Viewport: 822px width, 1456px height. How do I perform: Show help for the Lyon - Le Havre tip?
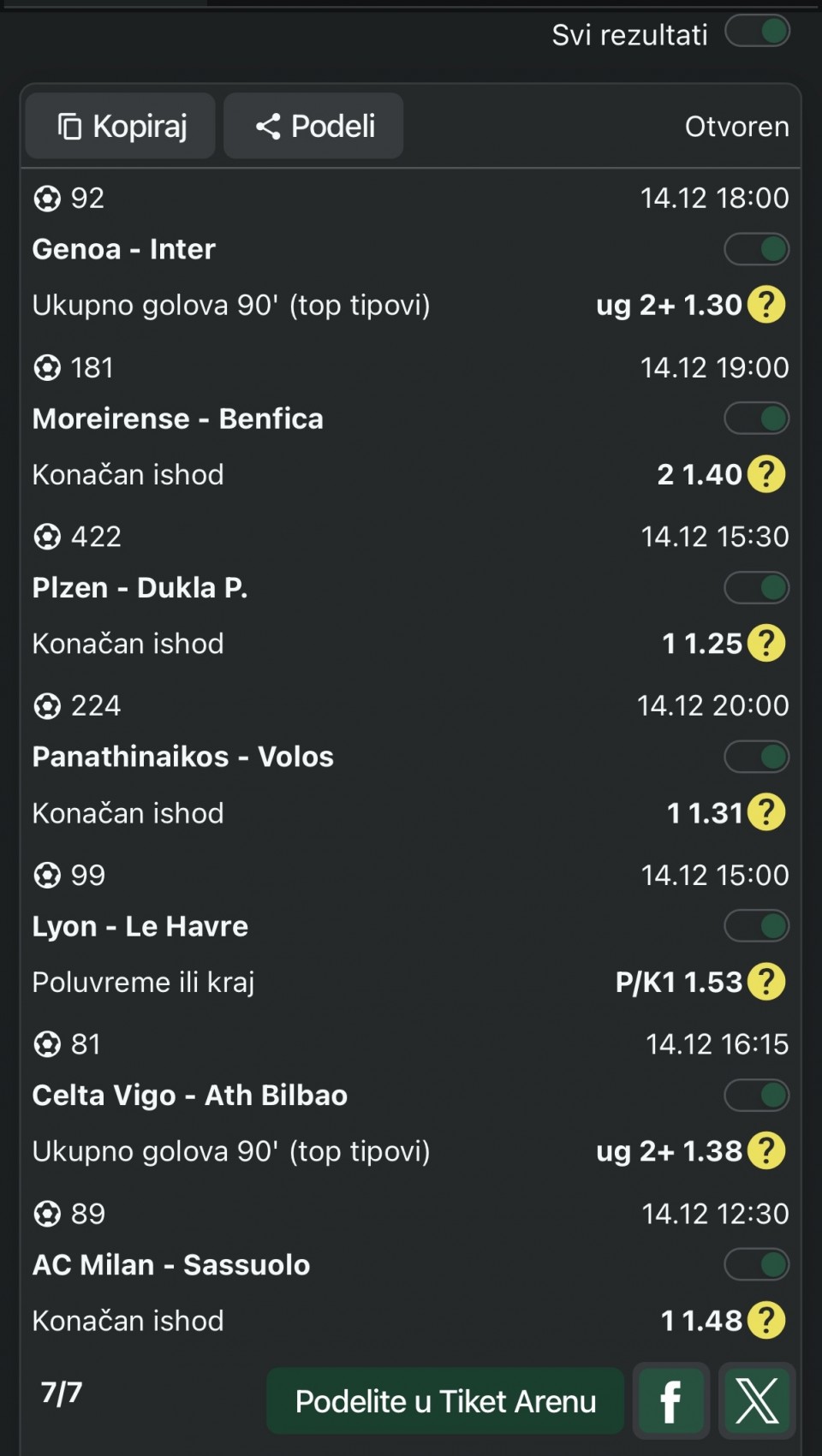[766, 982]
